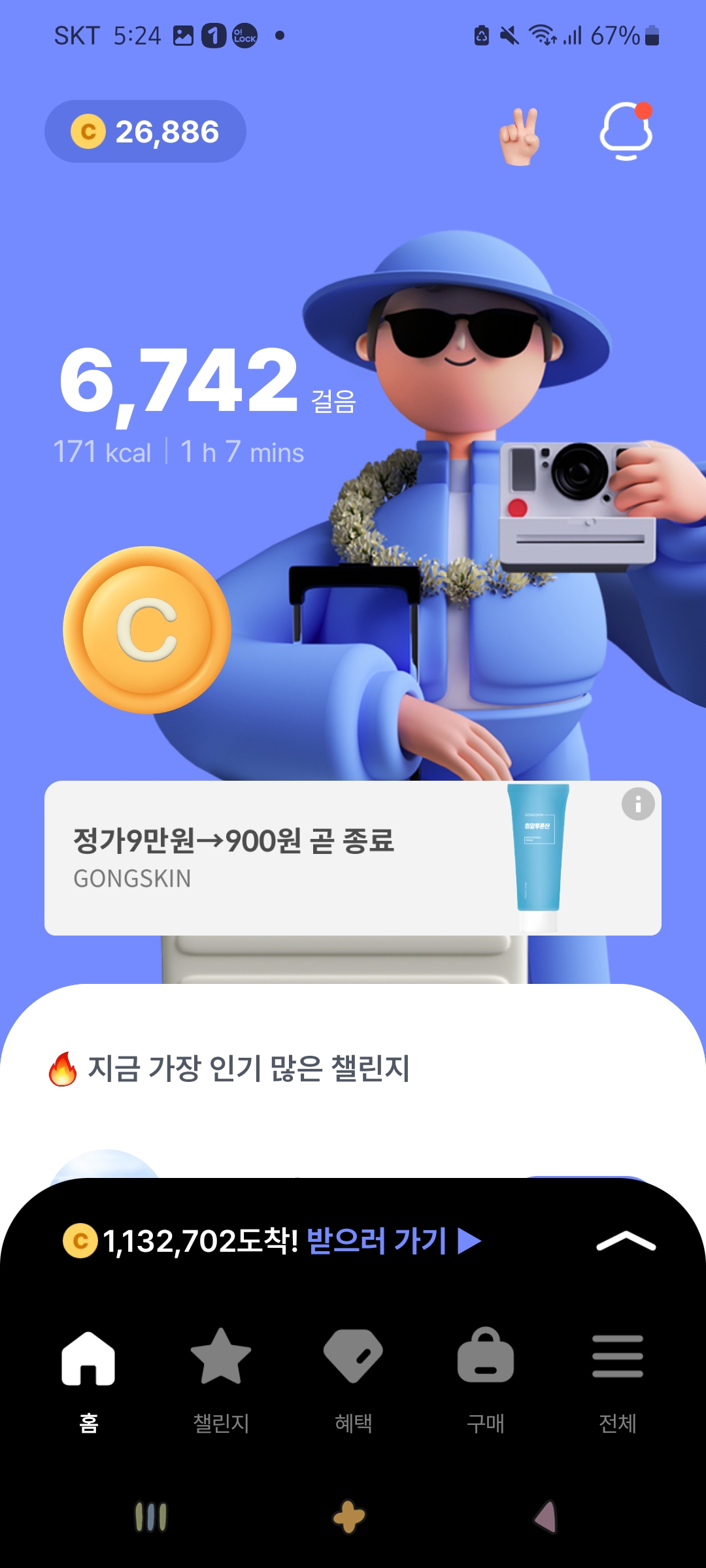Go back with system back button
Screen dimensions: 706x1568
[545, 1517]
